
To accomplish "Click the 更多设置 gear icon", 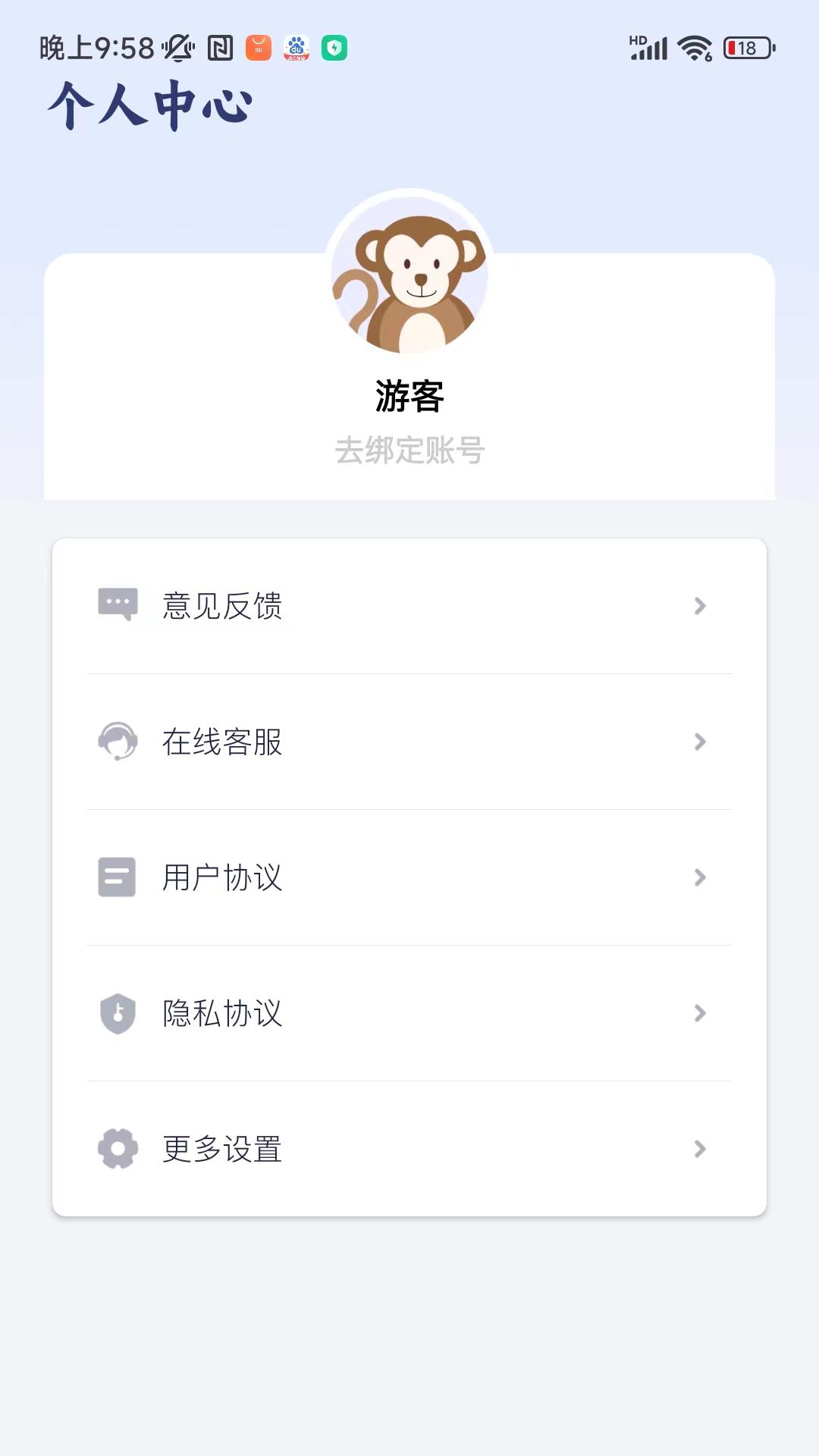I will [x=116, y=1149].
